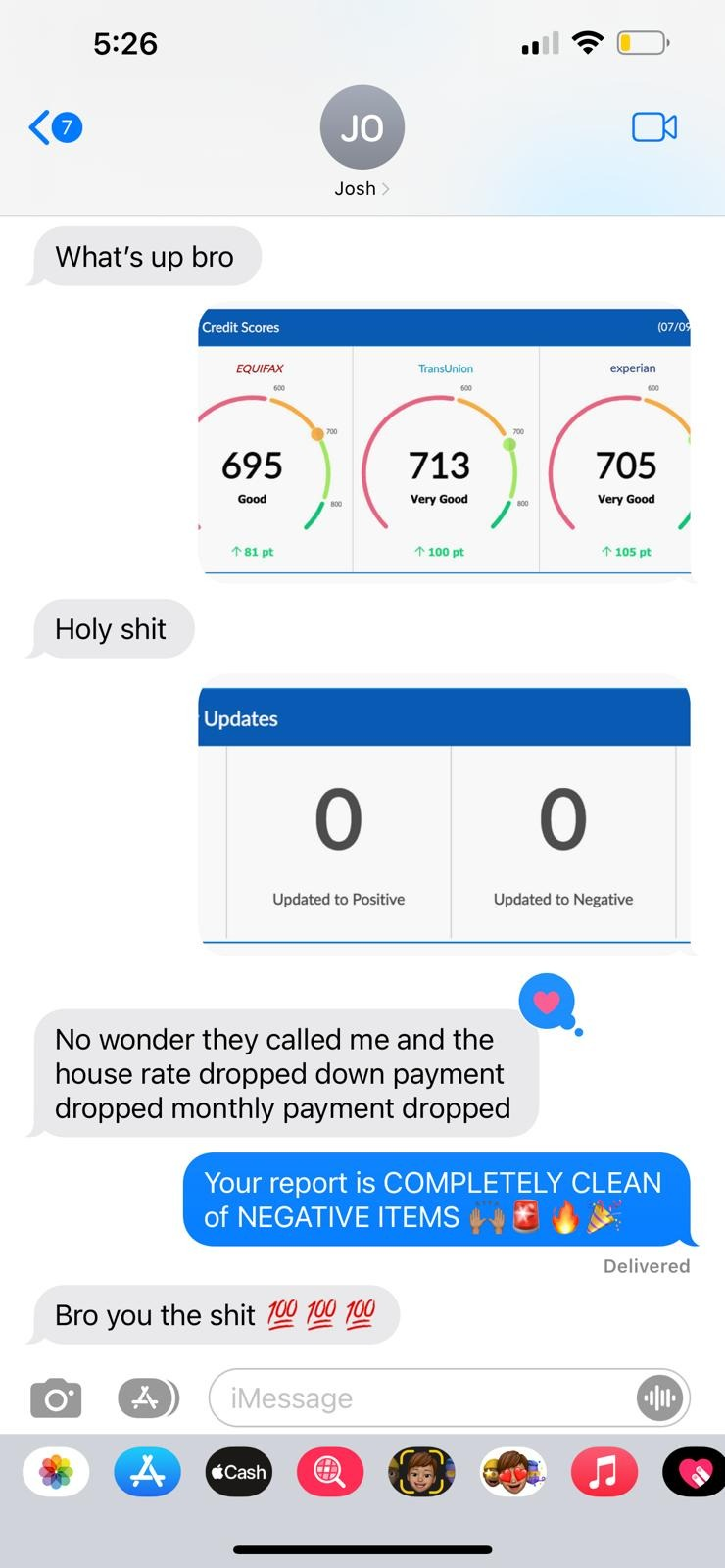
Task: Tap the iMessage text field
Action: (x=421, y=1398)
